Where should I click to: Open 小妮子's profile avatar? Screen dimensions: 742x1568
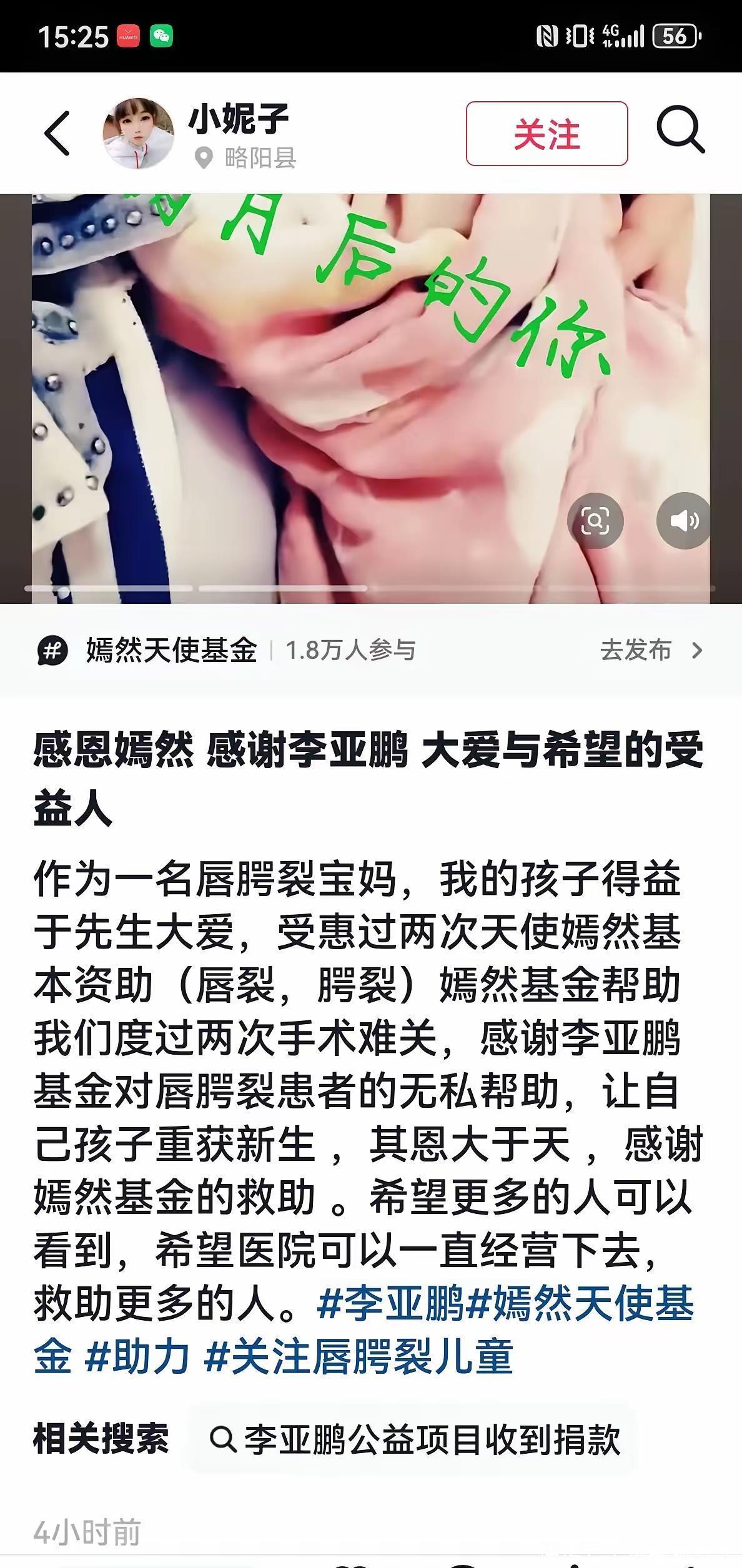coord(138,133)
